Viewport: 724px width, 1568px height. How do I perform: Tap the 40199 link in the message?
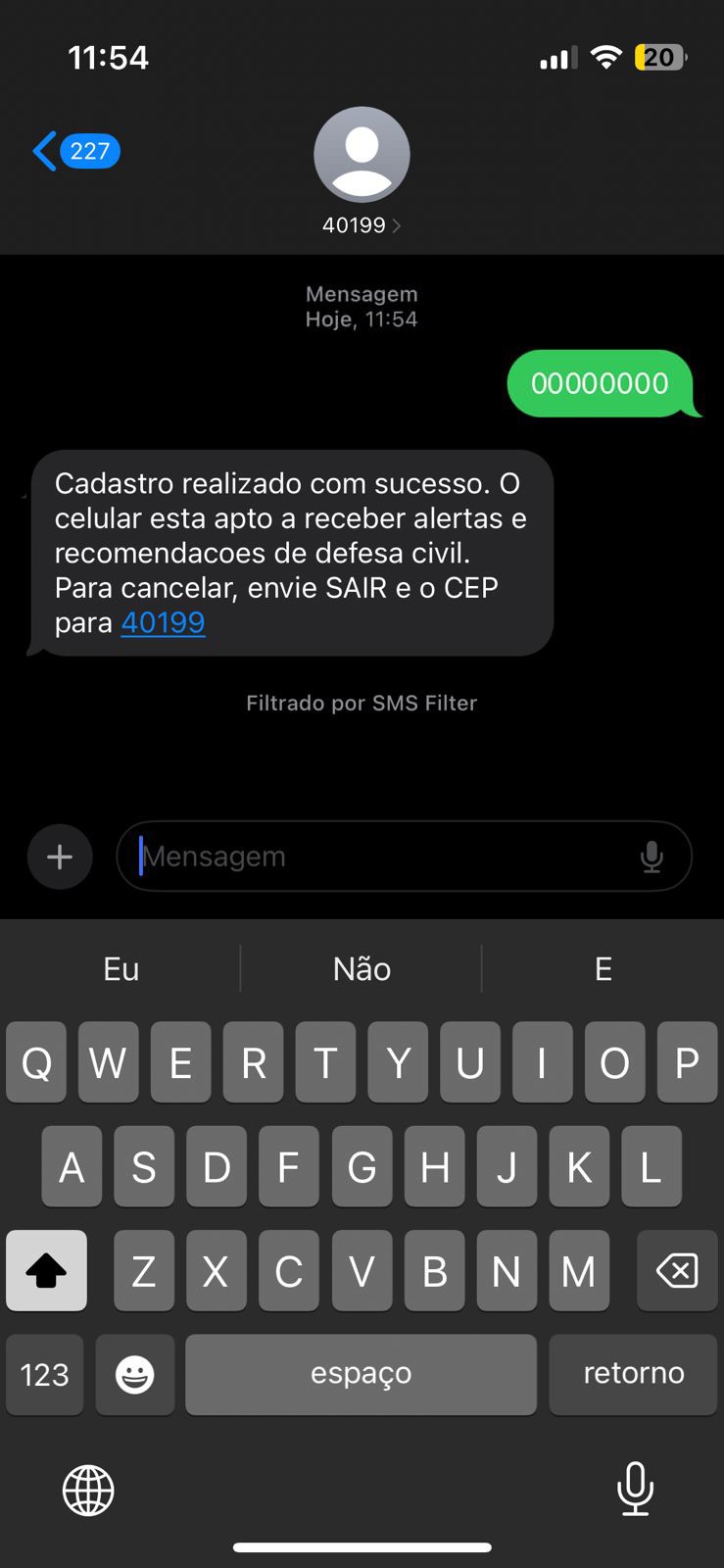click(x=163, y=622)
